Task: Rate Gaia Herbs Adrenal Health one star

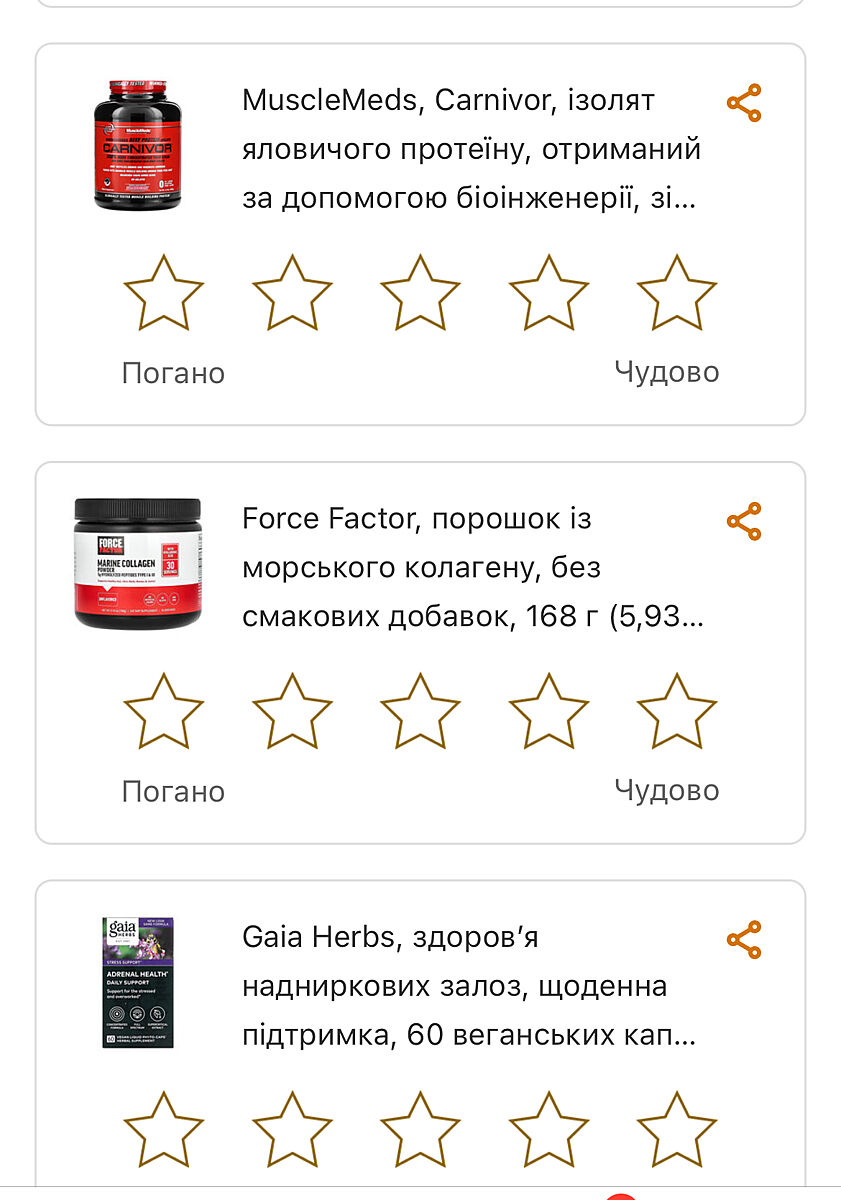Action: pos(163,1130)
